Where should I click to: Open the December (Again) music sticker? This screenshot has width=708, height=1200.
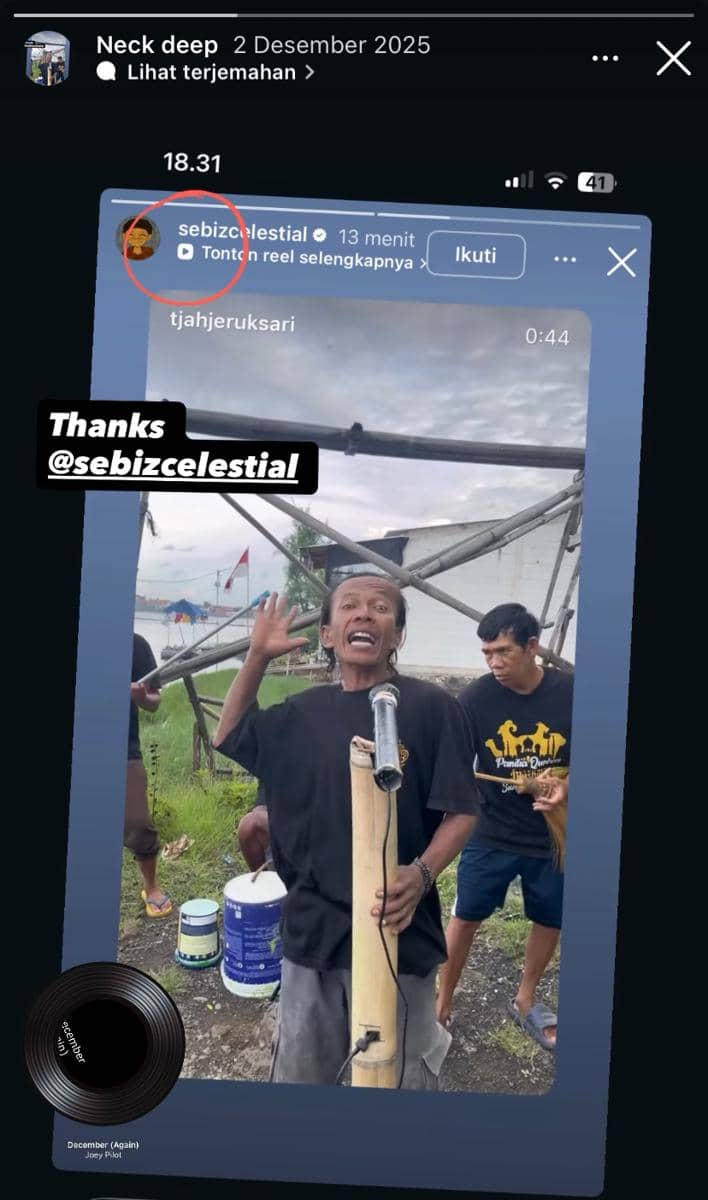[x=104, y=1043]
